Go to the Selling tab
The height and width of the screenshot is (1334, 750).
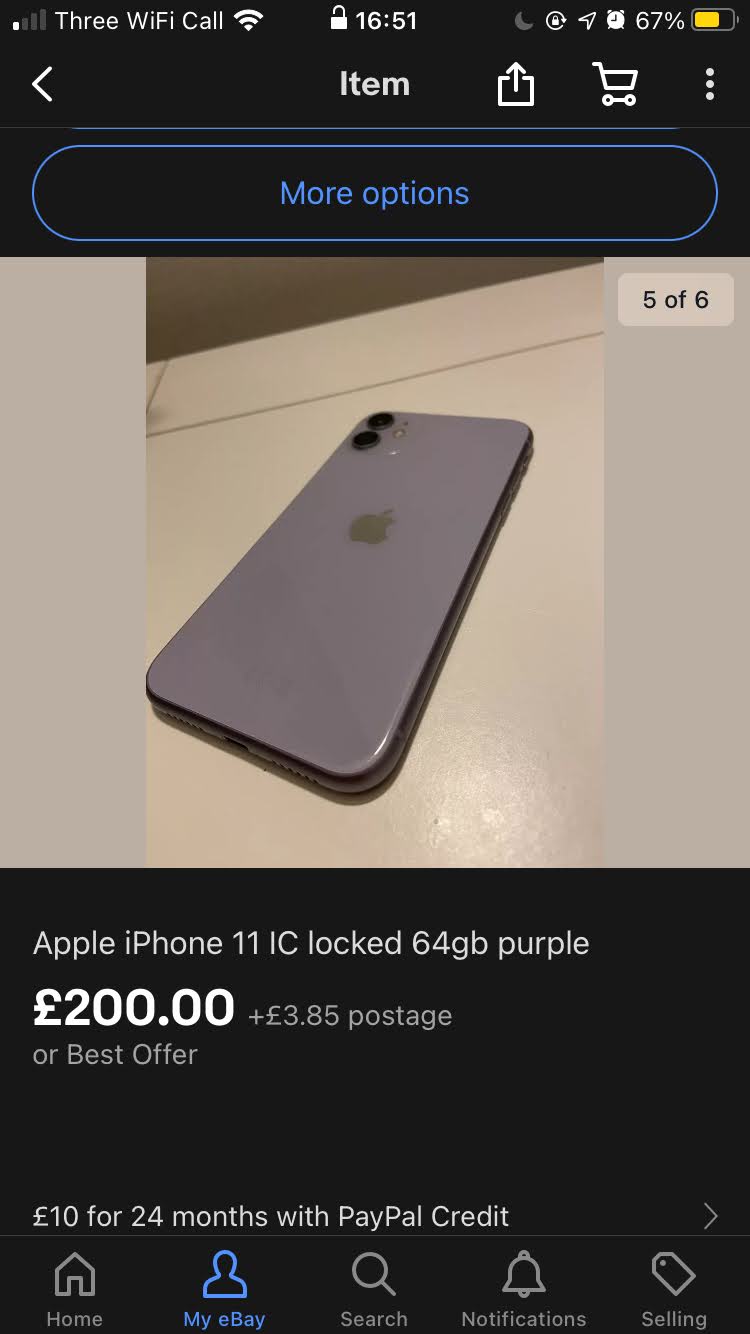pos(674,1289)
